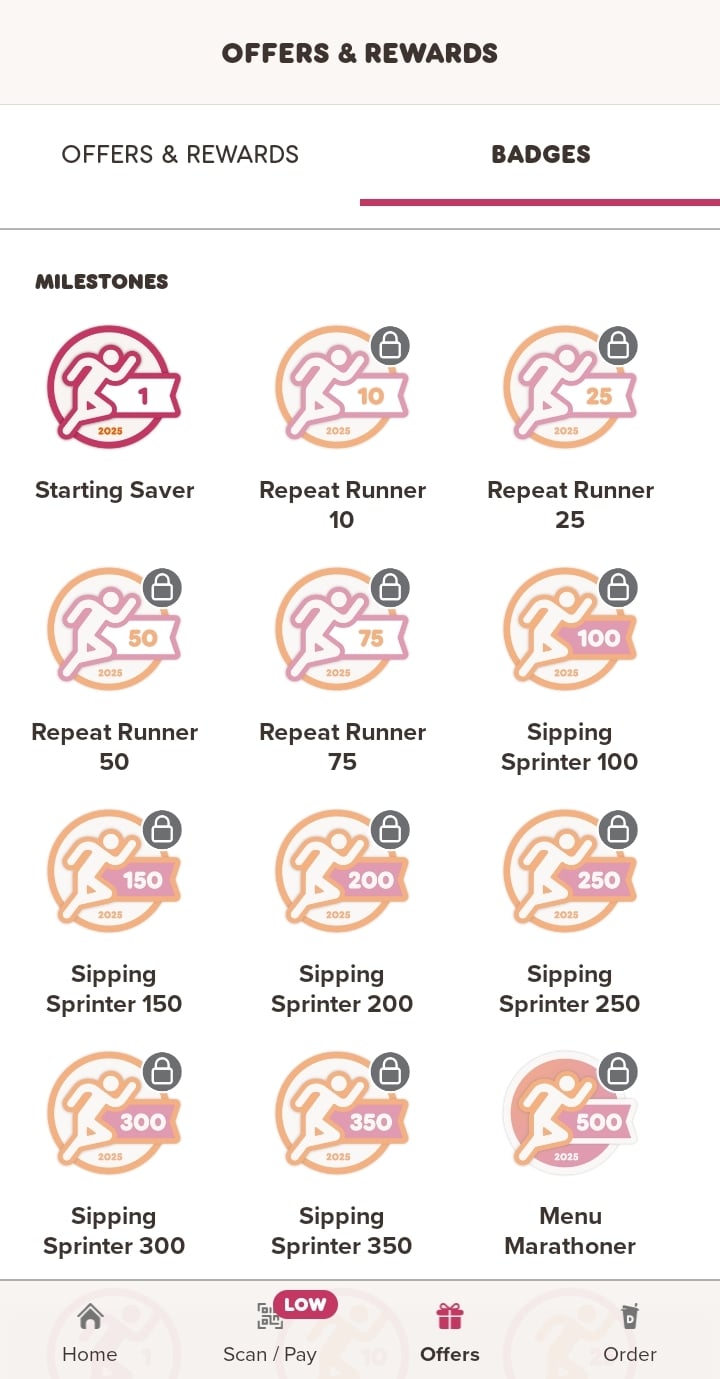Switch to the Order tab
Image resolution: width=720 pixels, height=1379 pixels.
click(x=630, y=1332)
